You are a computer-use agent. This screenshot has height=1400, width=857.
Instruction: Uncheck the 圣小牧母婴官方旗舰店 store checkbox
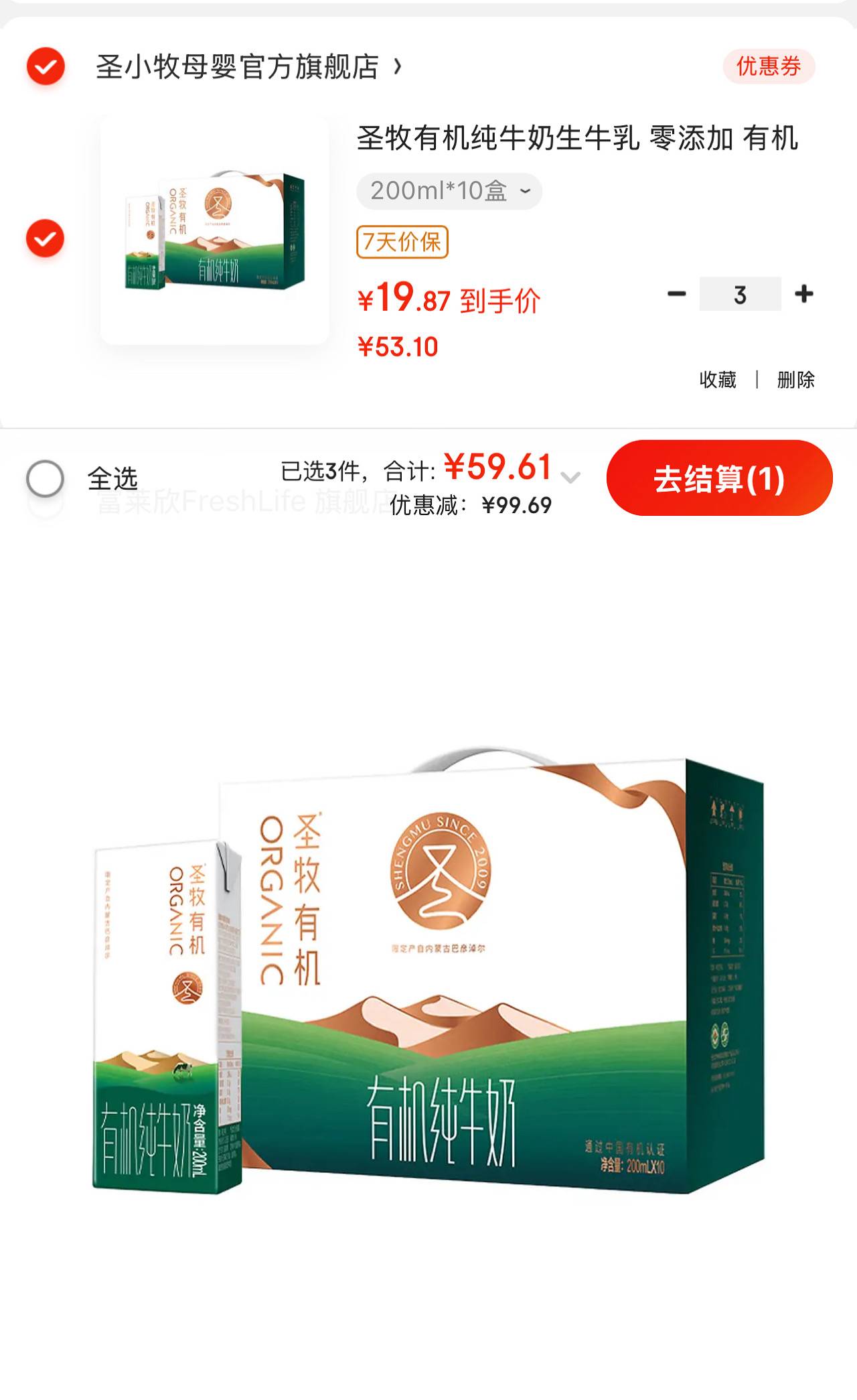click(x=46, y=66)
